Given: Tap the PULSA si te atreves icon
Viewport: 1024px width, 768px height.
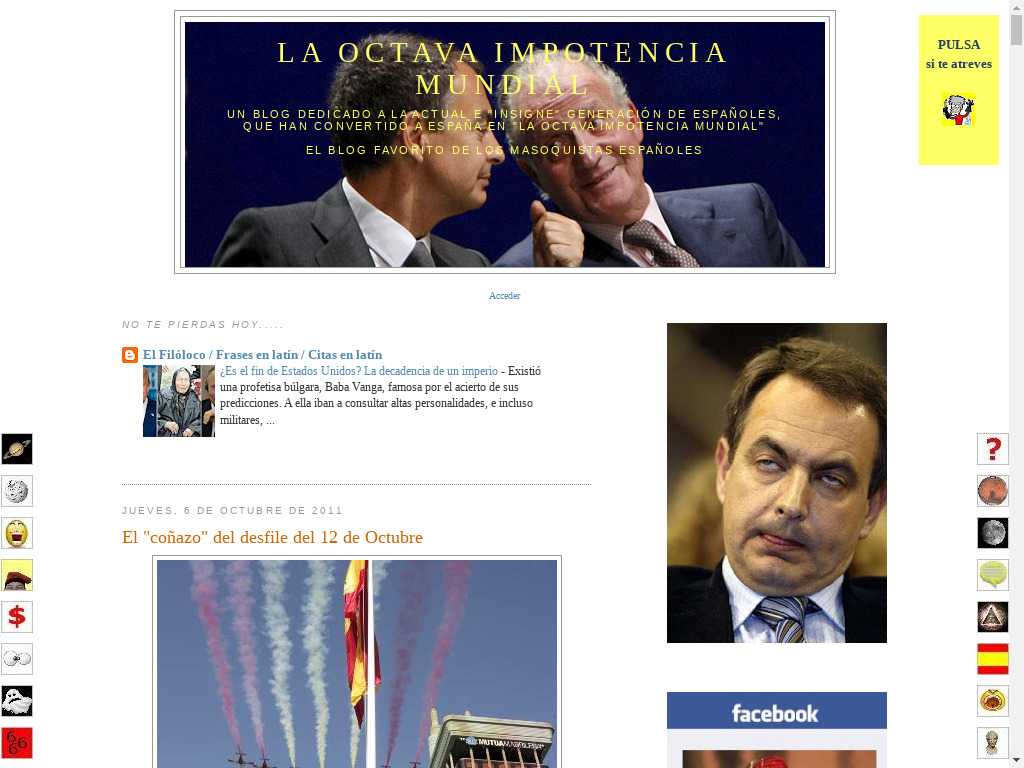Looking at the screenshot, I should [958, 110].
